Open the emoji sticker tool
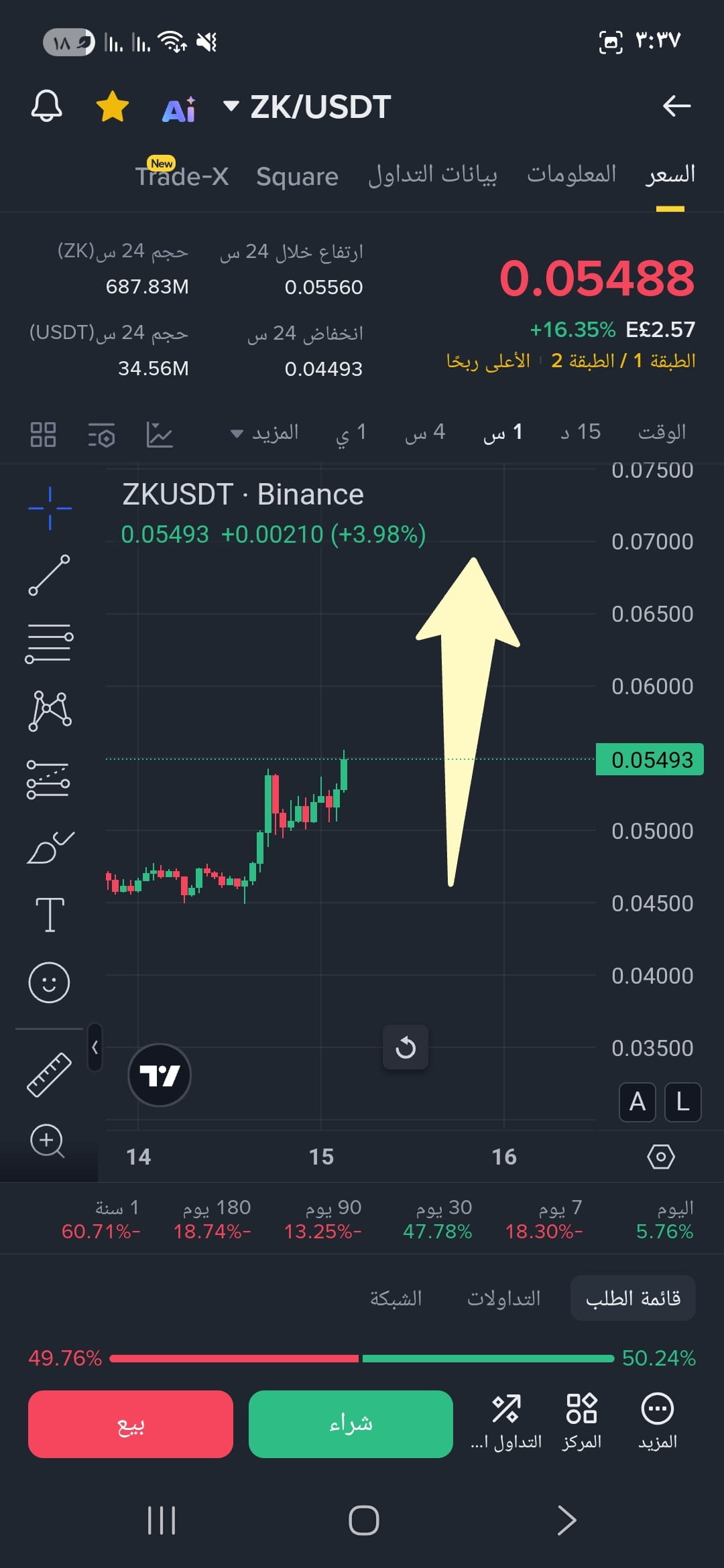Screen dimensions: 724x1568 [50, 982]
